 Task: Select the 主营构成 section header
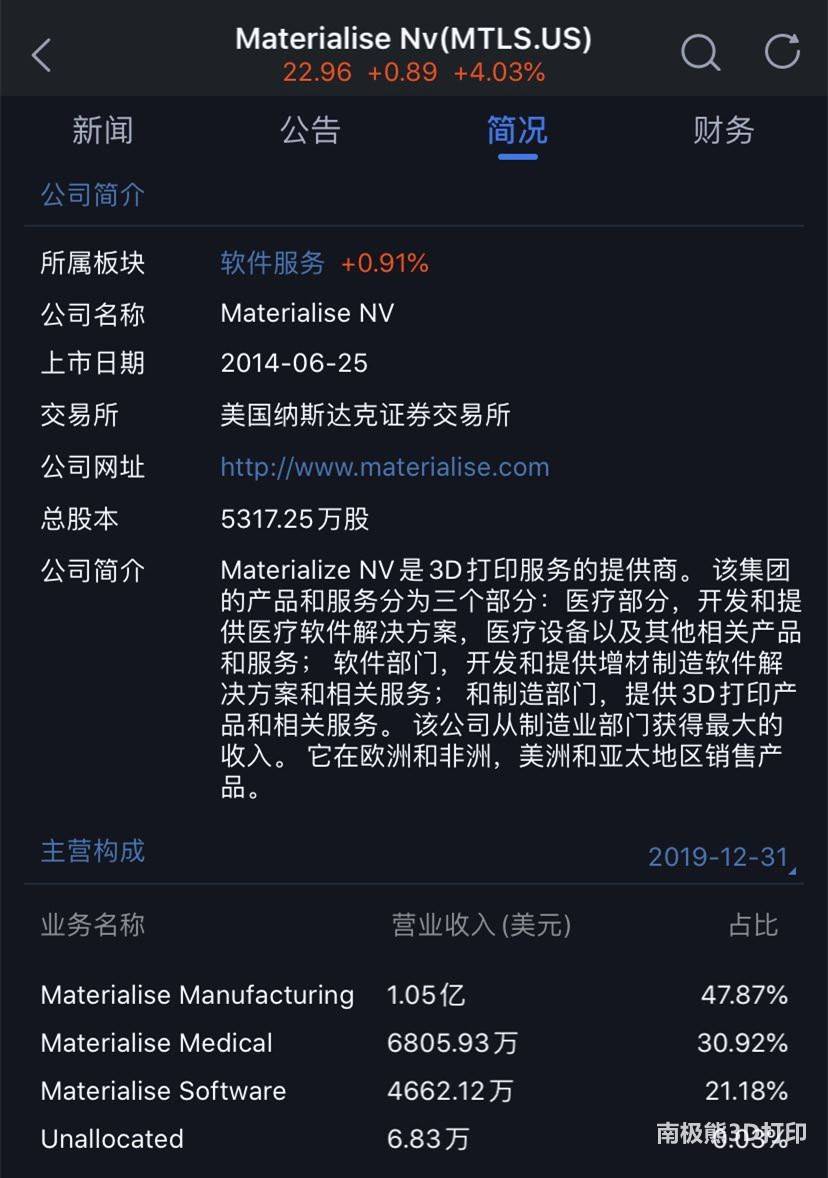coord(91,852)
